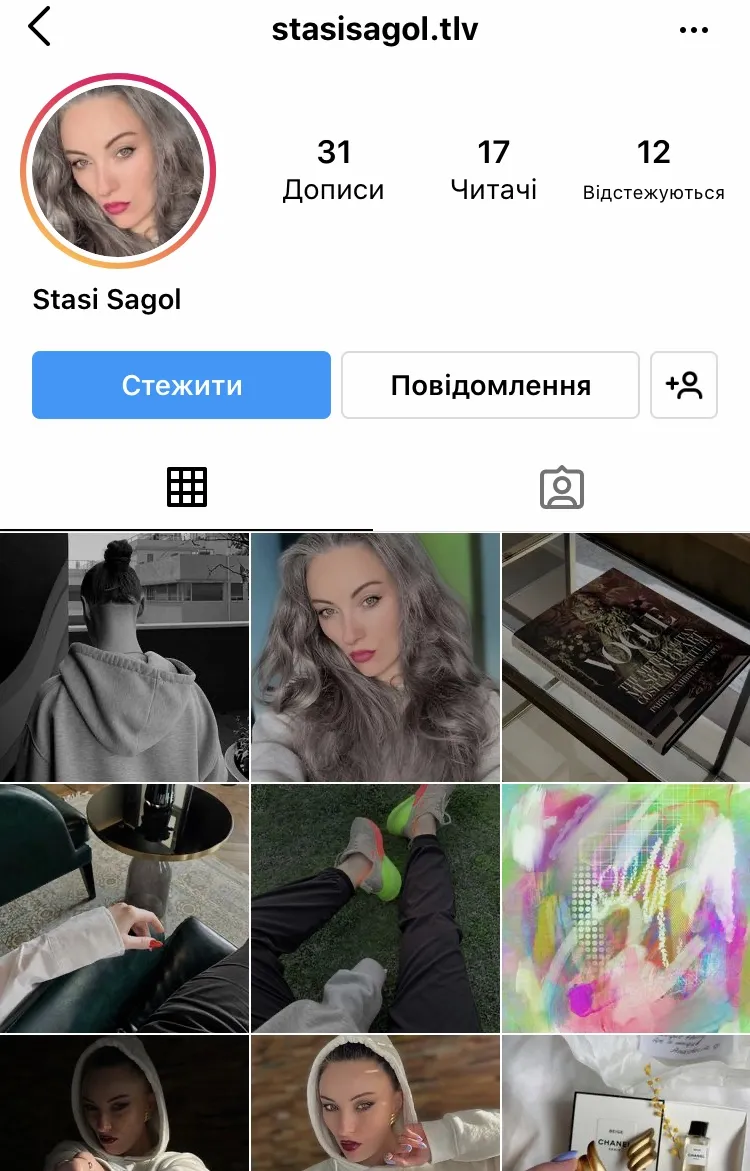750x1171 pixels.
Task: View the profile picture story
Action: tap(118, 170)
